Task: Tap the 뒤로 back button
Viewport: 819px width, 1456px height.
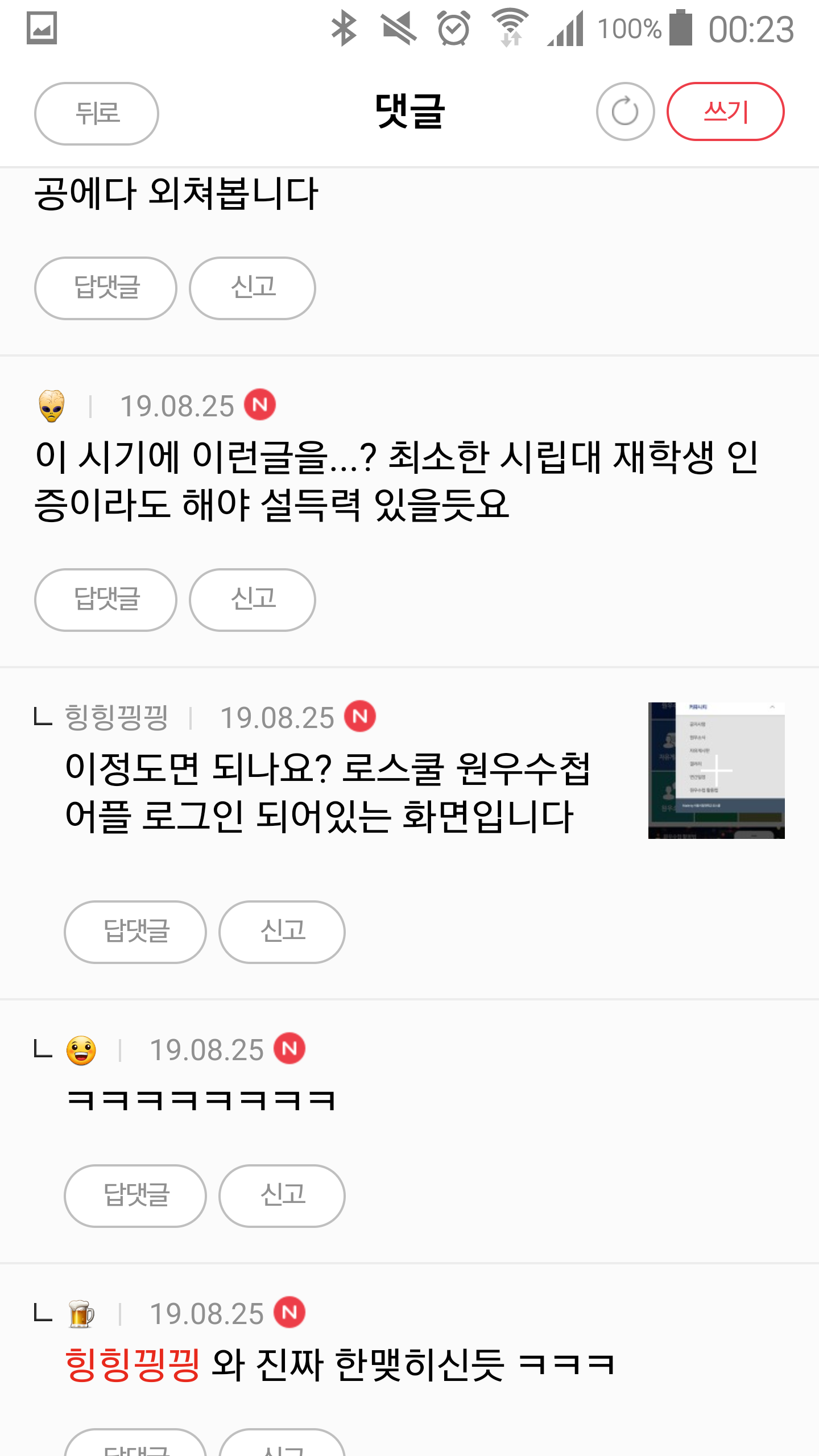Action: 97,113
